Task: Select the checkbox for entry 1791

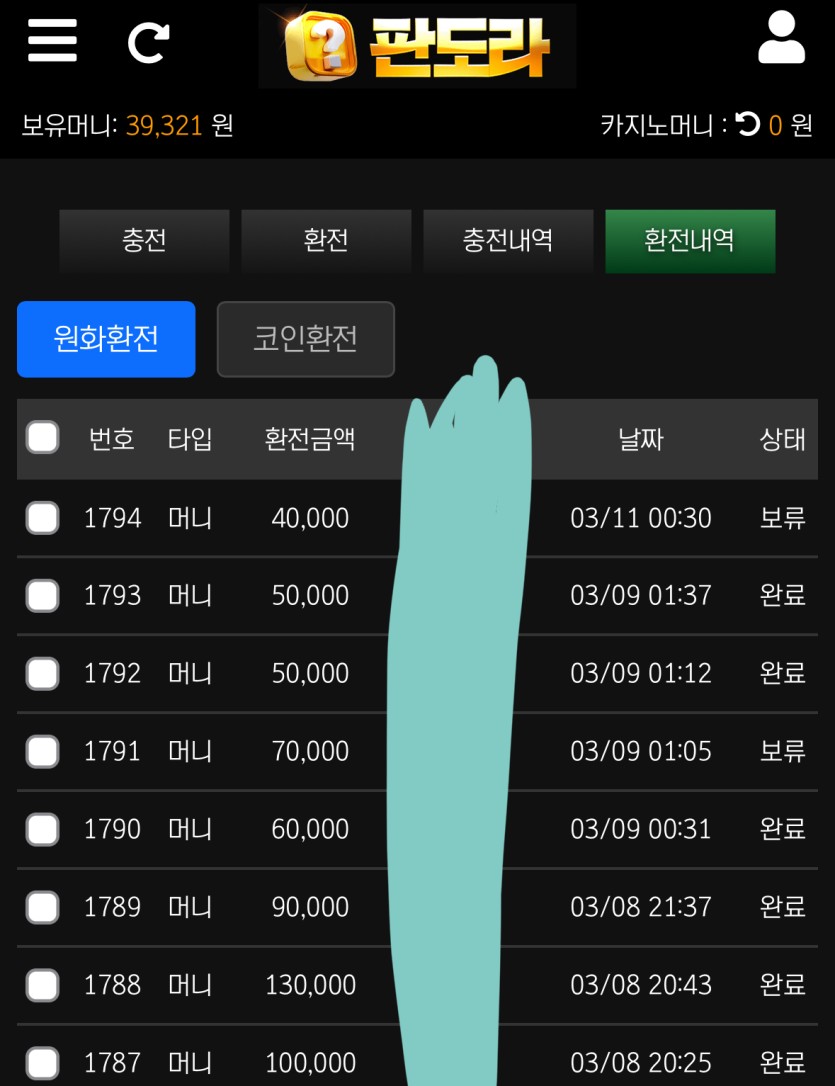Action: 42,751
